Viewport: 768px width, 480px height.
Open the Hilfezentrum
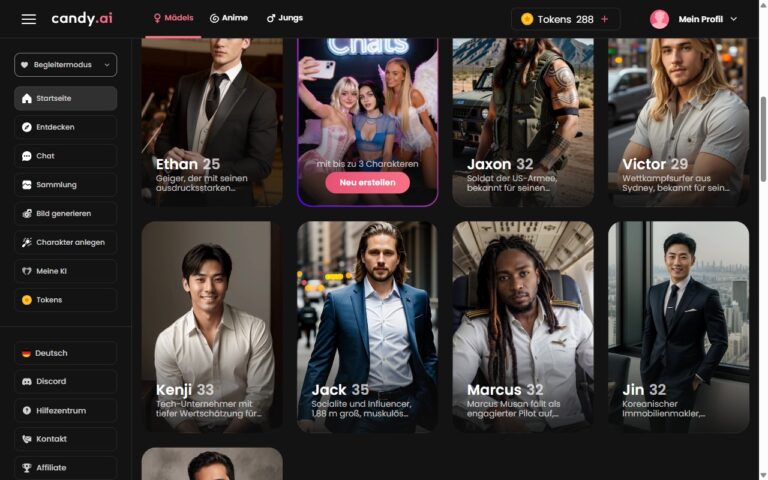click(65, 410)
